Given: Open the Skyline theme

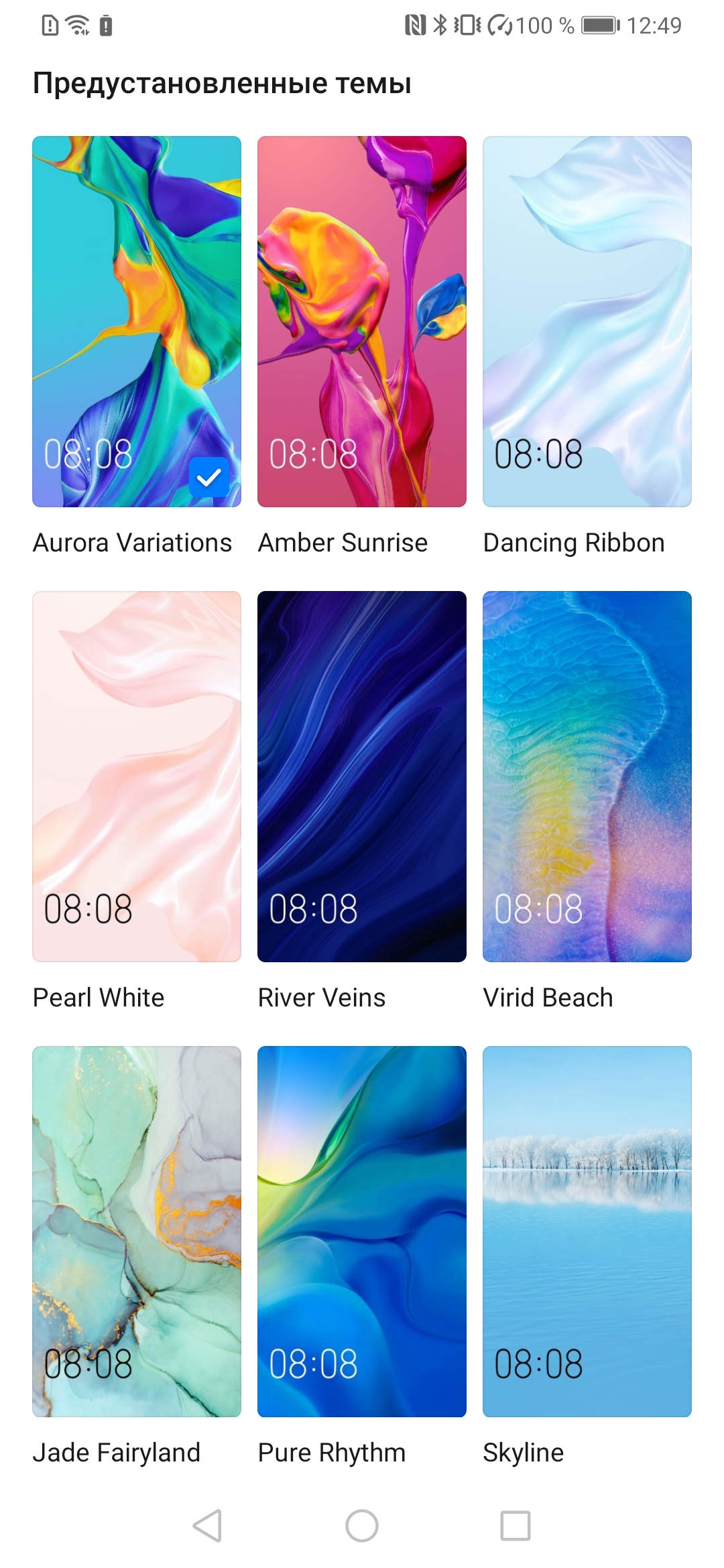Looking at the screenshot, I should coord(587,1231).
